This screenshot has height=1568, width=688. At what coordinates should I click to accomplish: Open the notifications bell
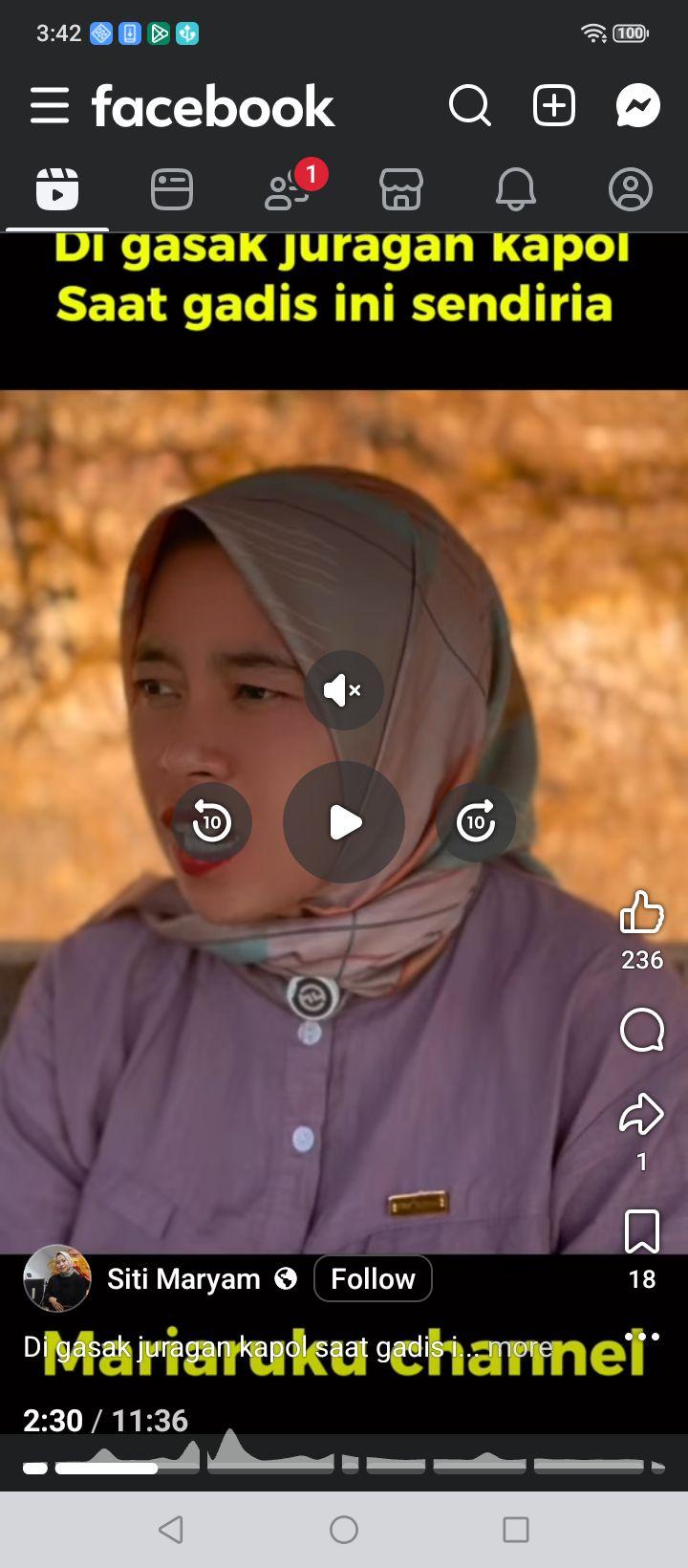516,189
